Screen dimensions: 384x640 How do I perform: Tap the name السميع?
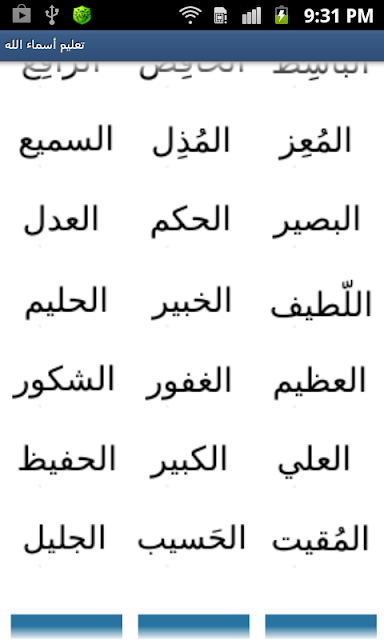tap(66, 141)
